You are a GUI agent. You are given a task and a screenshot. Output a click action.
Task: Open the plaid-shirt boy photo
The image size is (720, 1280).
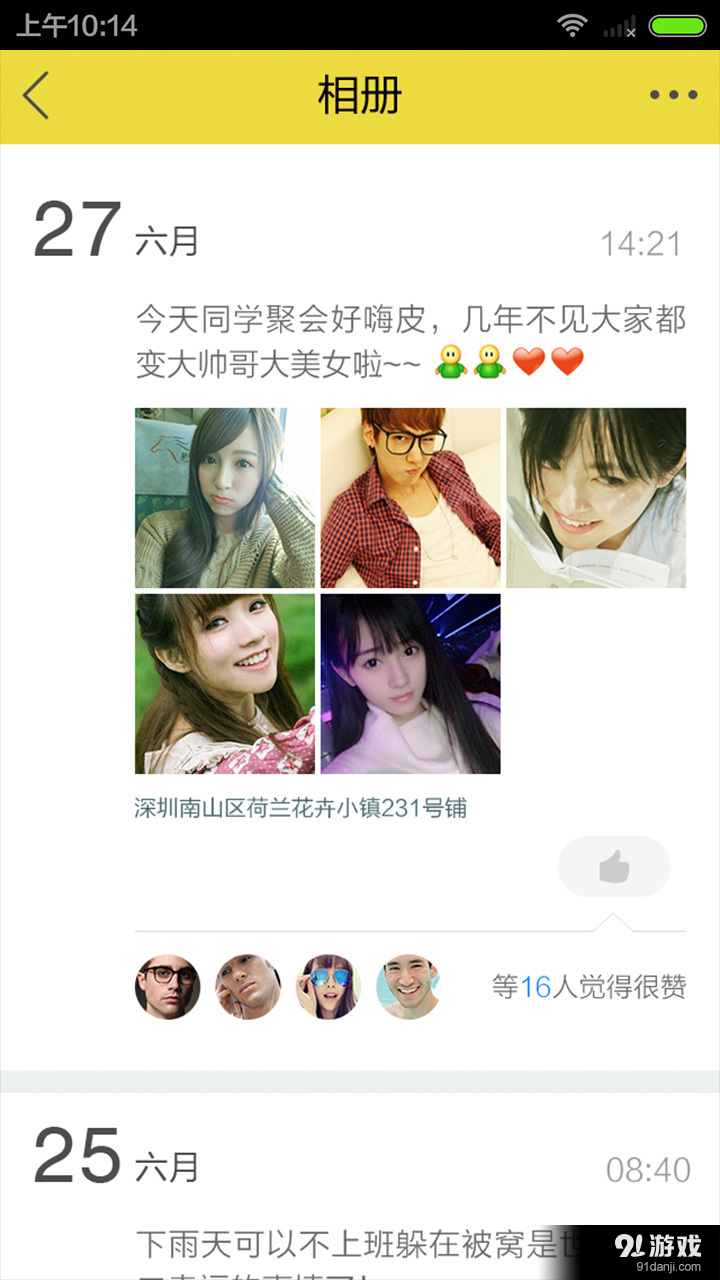[411, 497]
